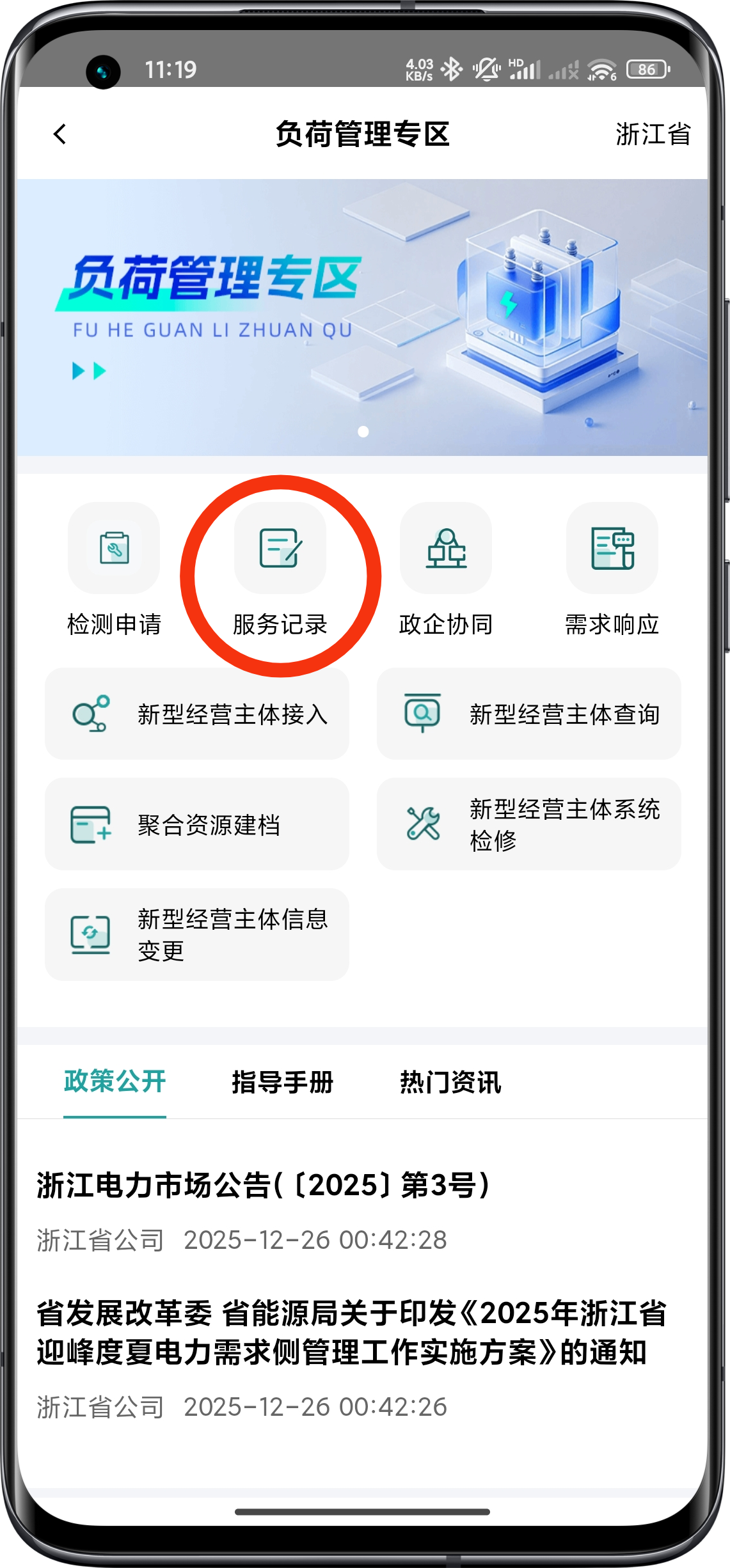Open 新型经营主体信息变更

[x=197, y=934]
